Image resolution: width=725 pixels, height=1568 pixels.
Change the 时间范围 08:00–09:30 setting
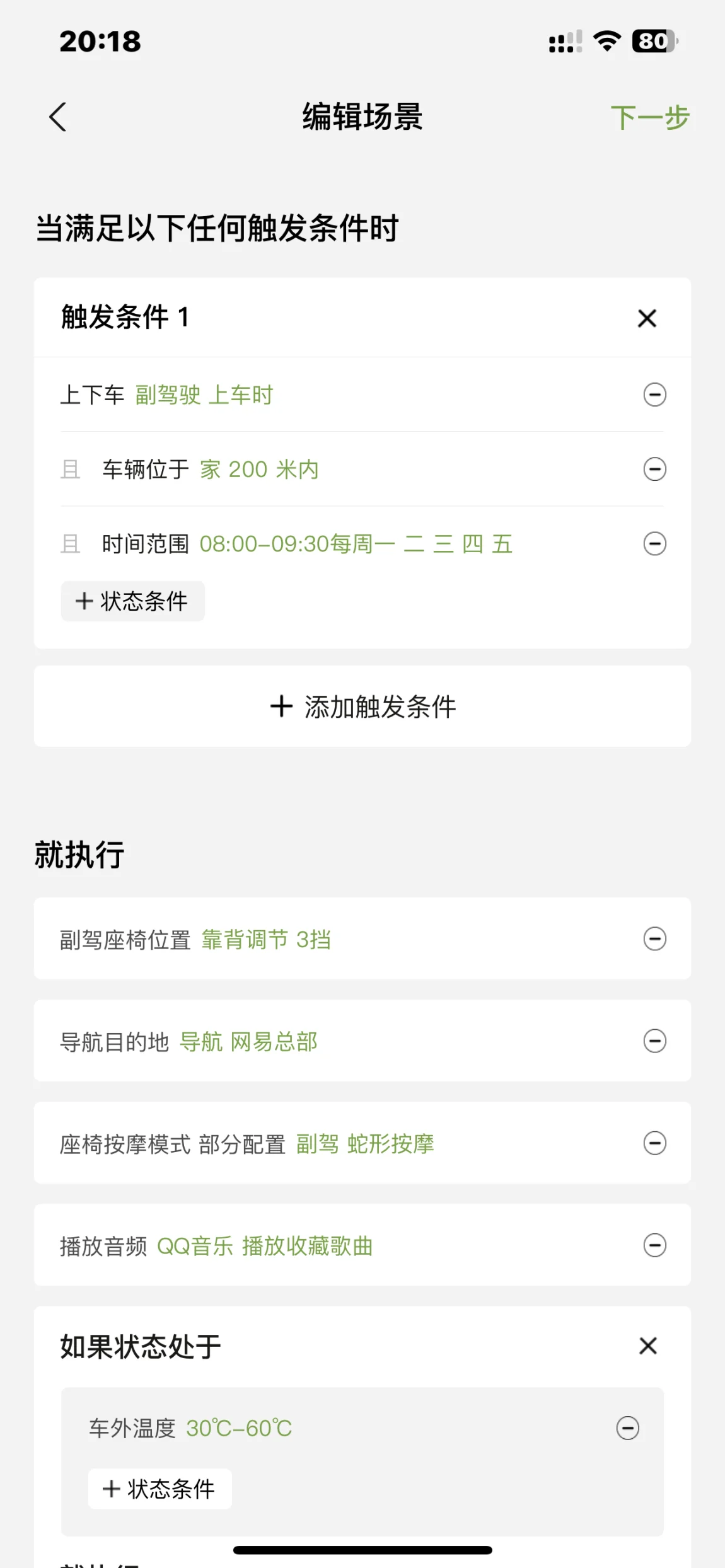point(355,544)
